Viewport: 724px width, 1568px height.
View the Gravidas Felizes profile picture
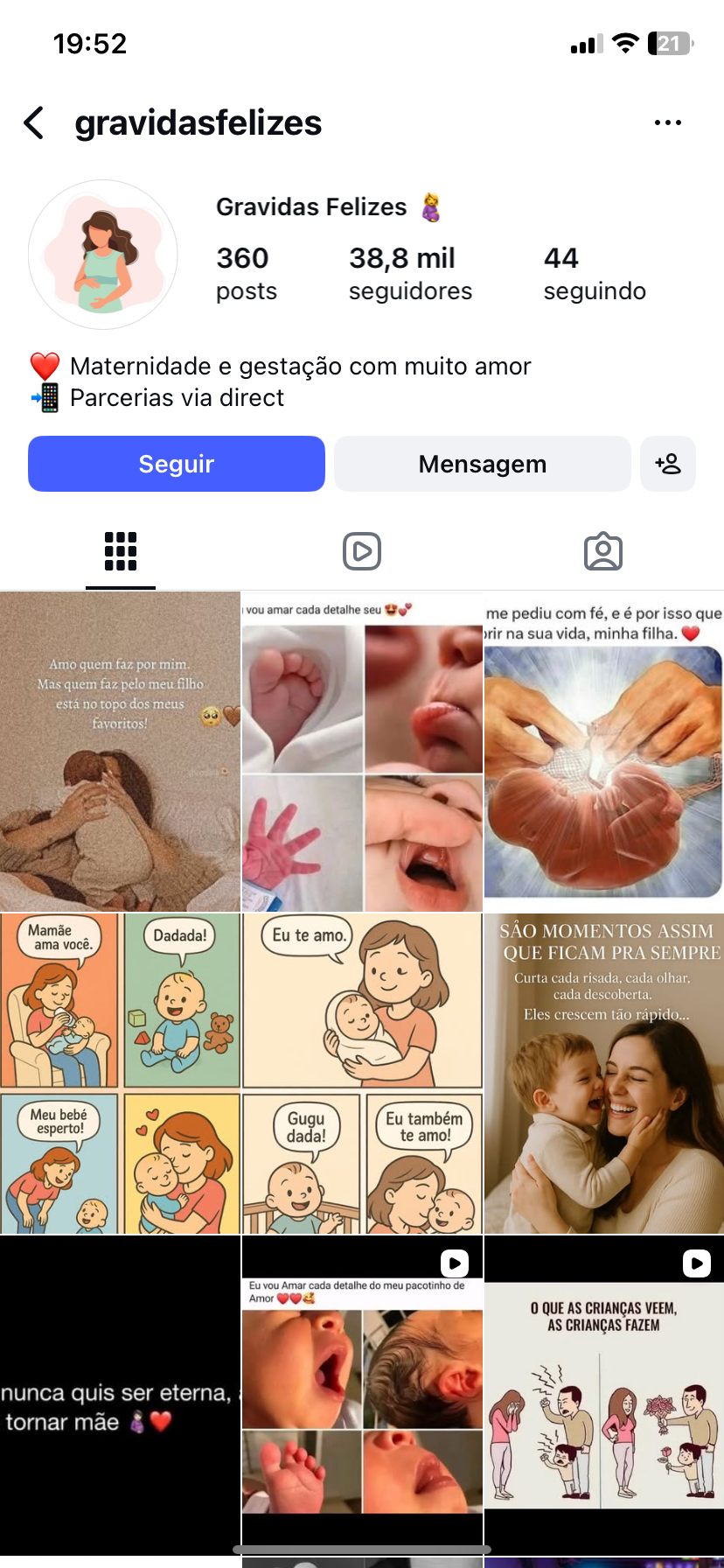coord(103,255)
